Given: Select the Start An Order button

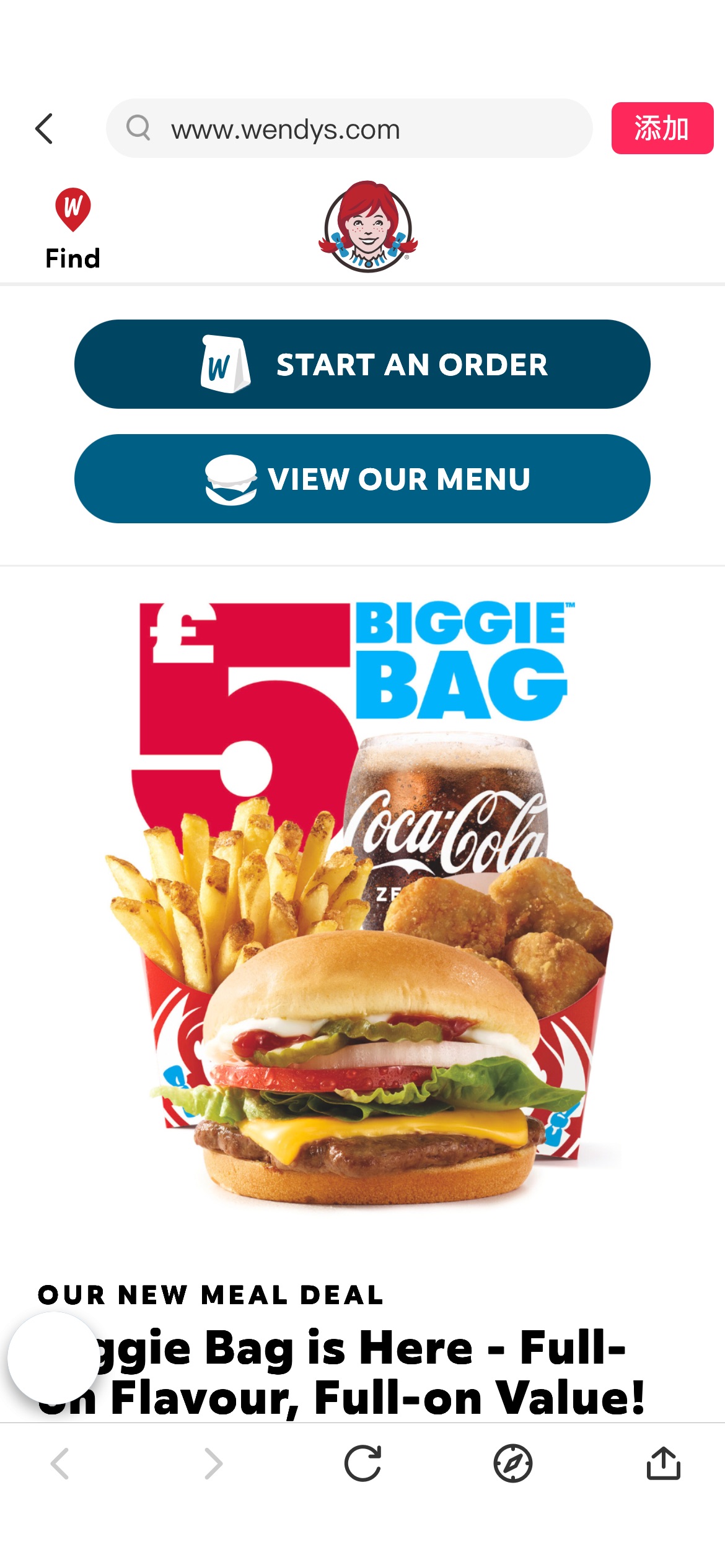Looking at the screenshot, I should (362, 364).
